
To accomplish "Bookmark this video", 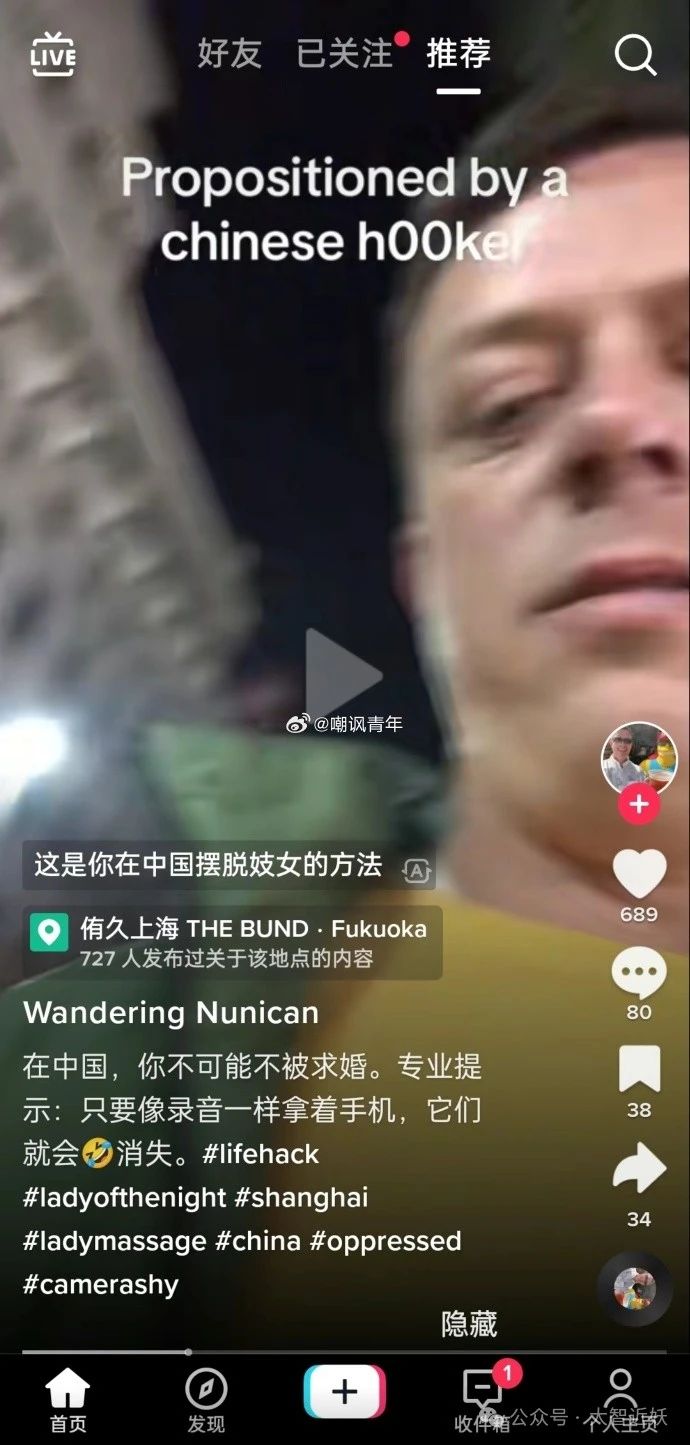I will (639, 1069).
